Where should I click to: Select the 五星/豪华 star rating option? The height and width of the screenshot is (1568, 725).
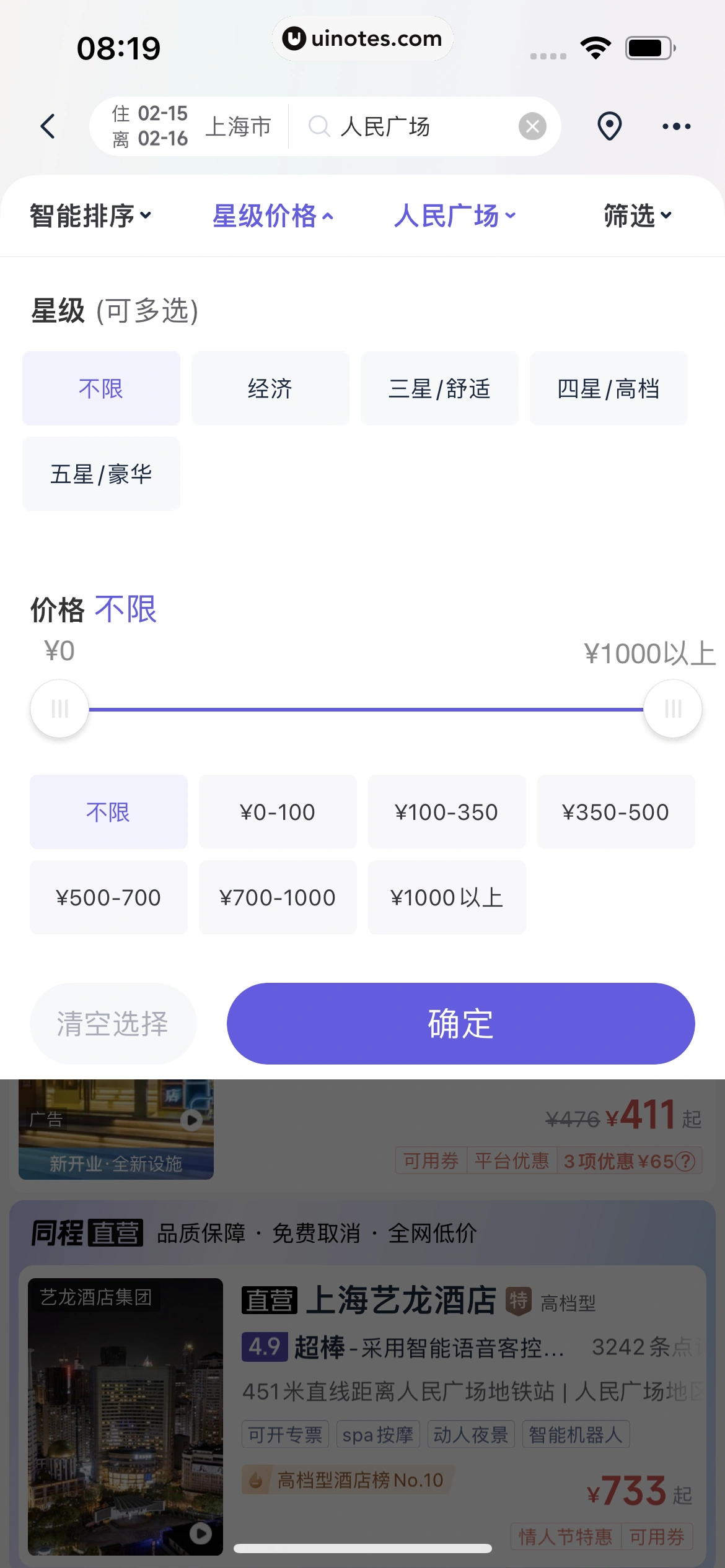(x=100, y=474)
